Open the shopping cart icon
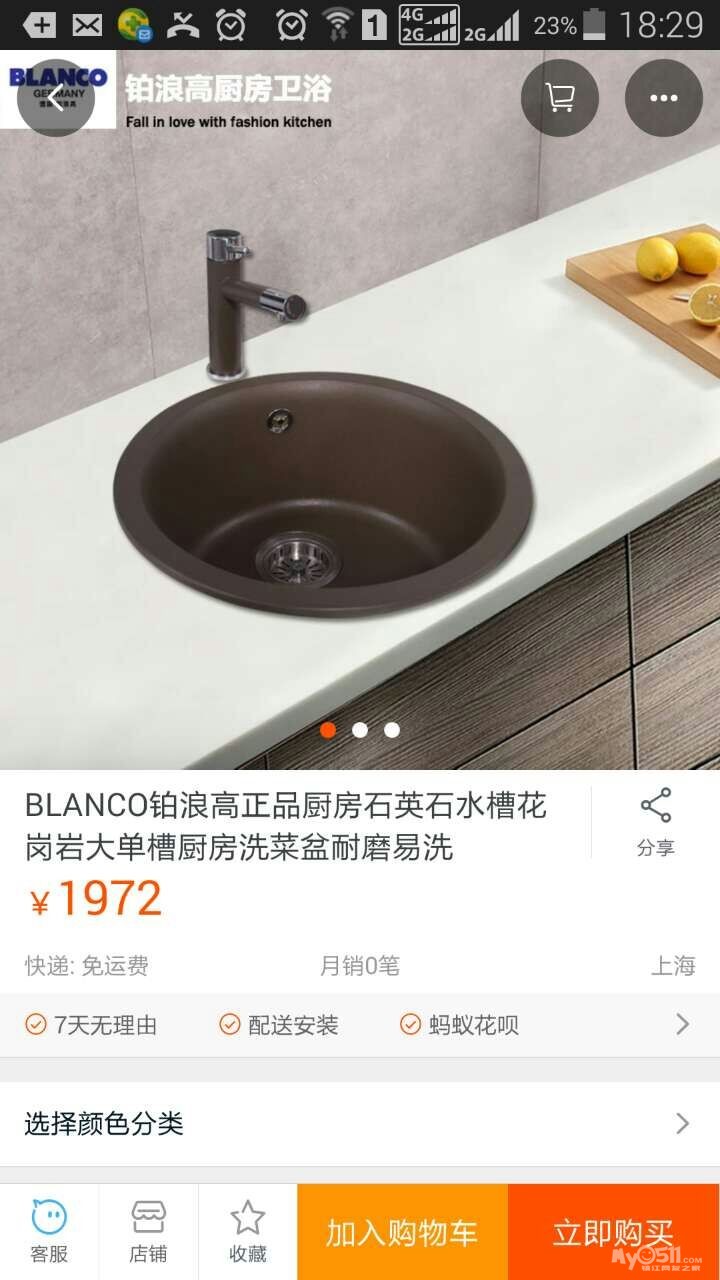Viewport: 720px width, 1280px height. tap(560, 98)
